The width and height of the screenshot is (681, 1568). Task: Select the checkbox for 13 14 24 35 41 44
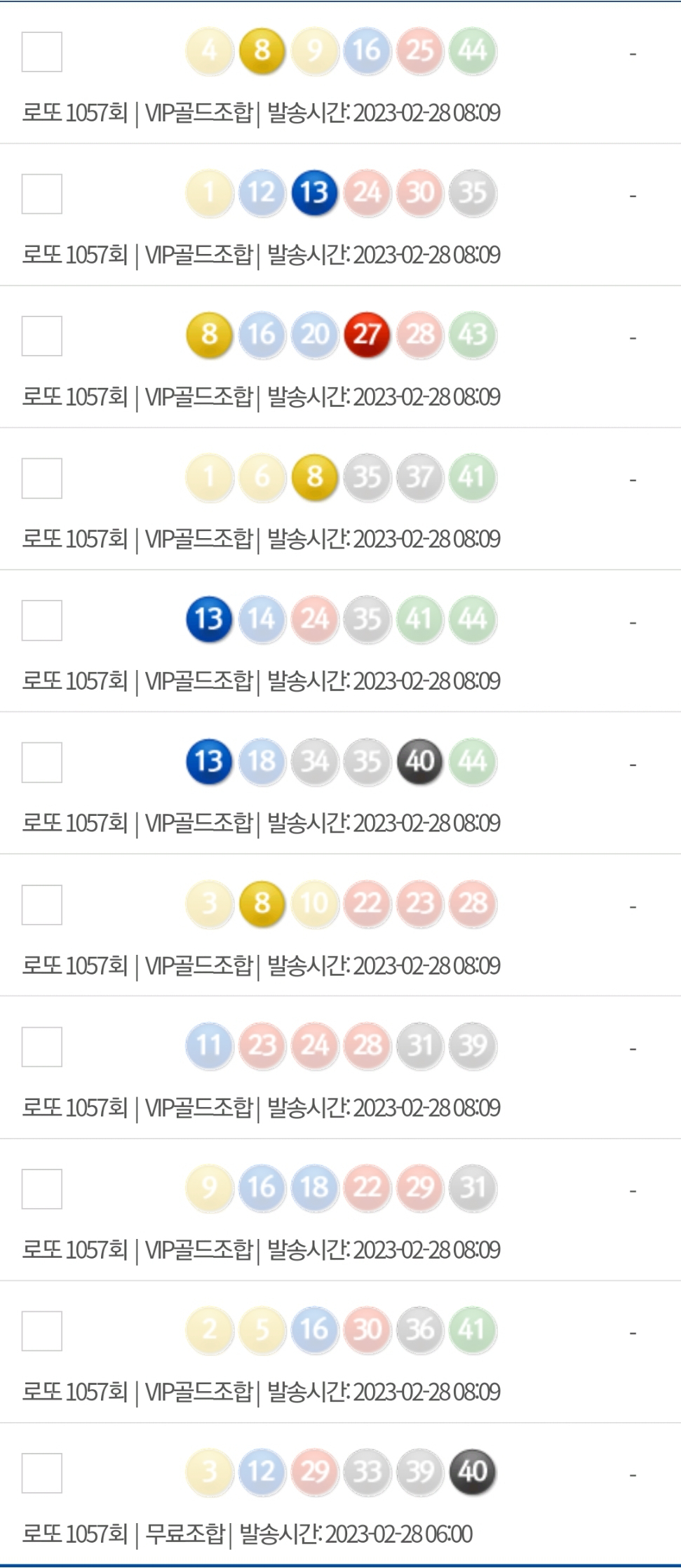click(x=42, y=620)
